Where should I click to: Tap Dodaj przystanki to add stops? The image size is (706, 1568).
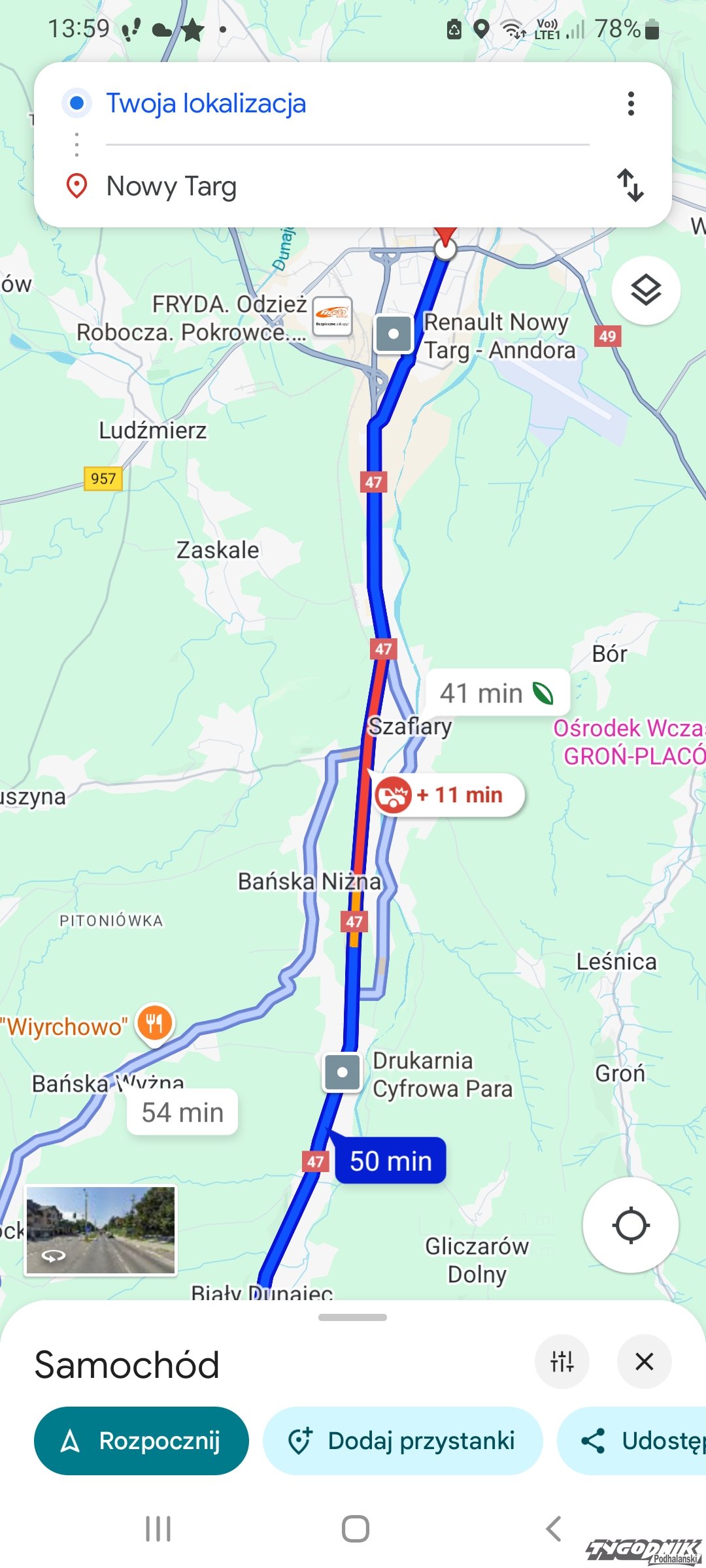[403, 1441]
